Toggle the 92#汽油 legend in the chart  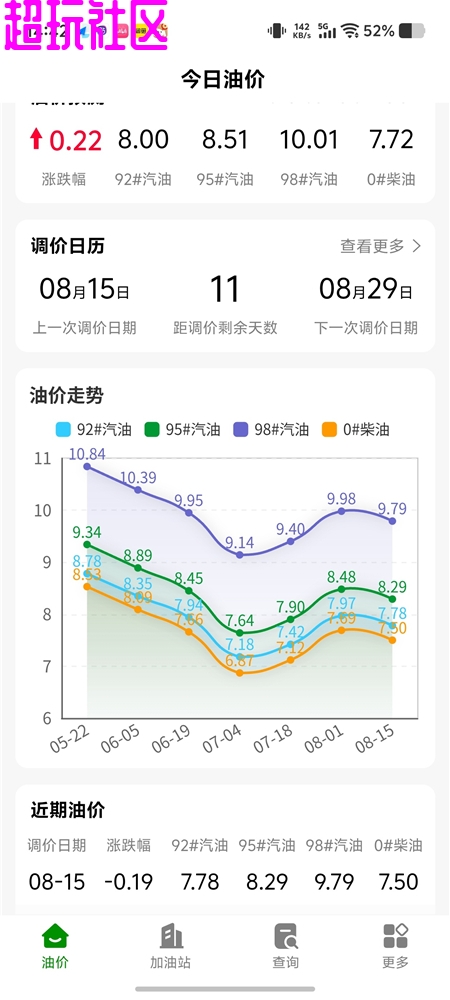pos(94,429)
